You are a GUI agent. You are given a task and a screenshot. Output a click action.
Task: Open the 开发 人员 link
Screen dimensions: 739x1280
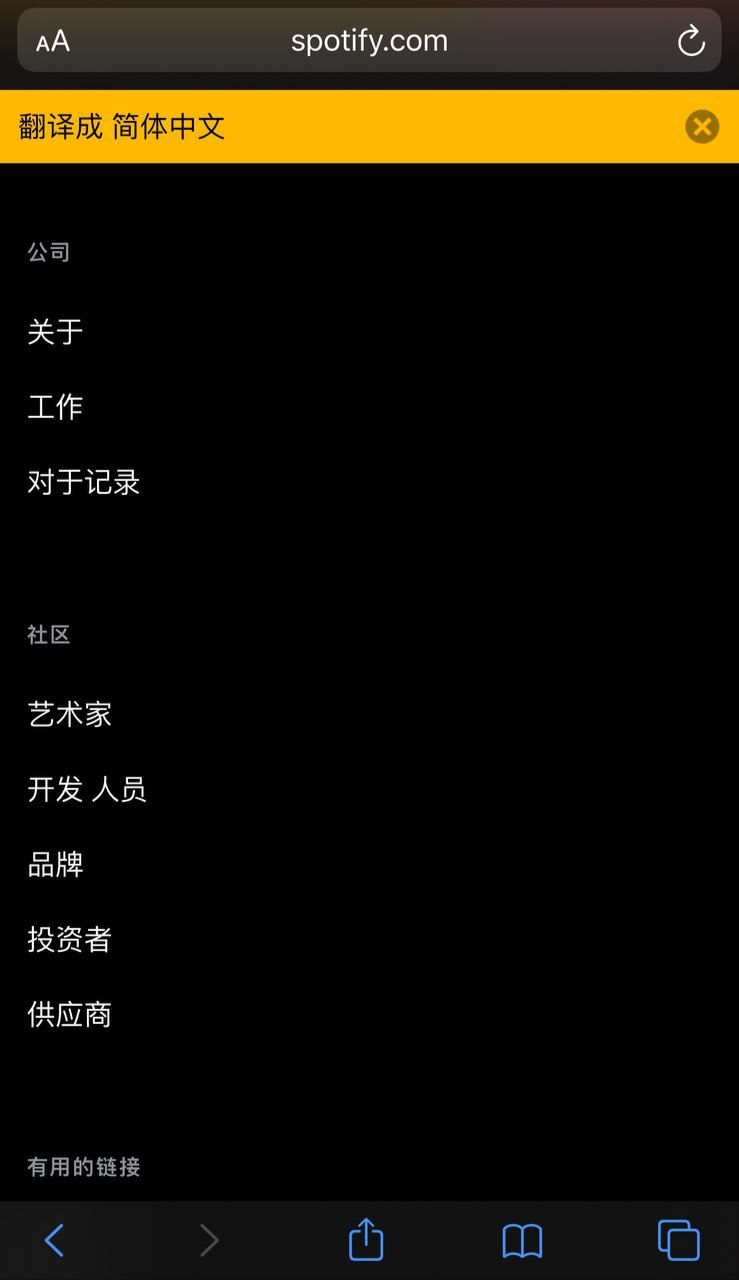[87, 790]
